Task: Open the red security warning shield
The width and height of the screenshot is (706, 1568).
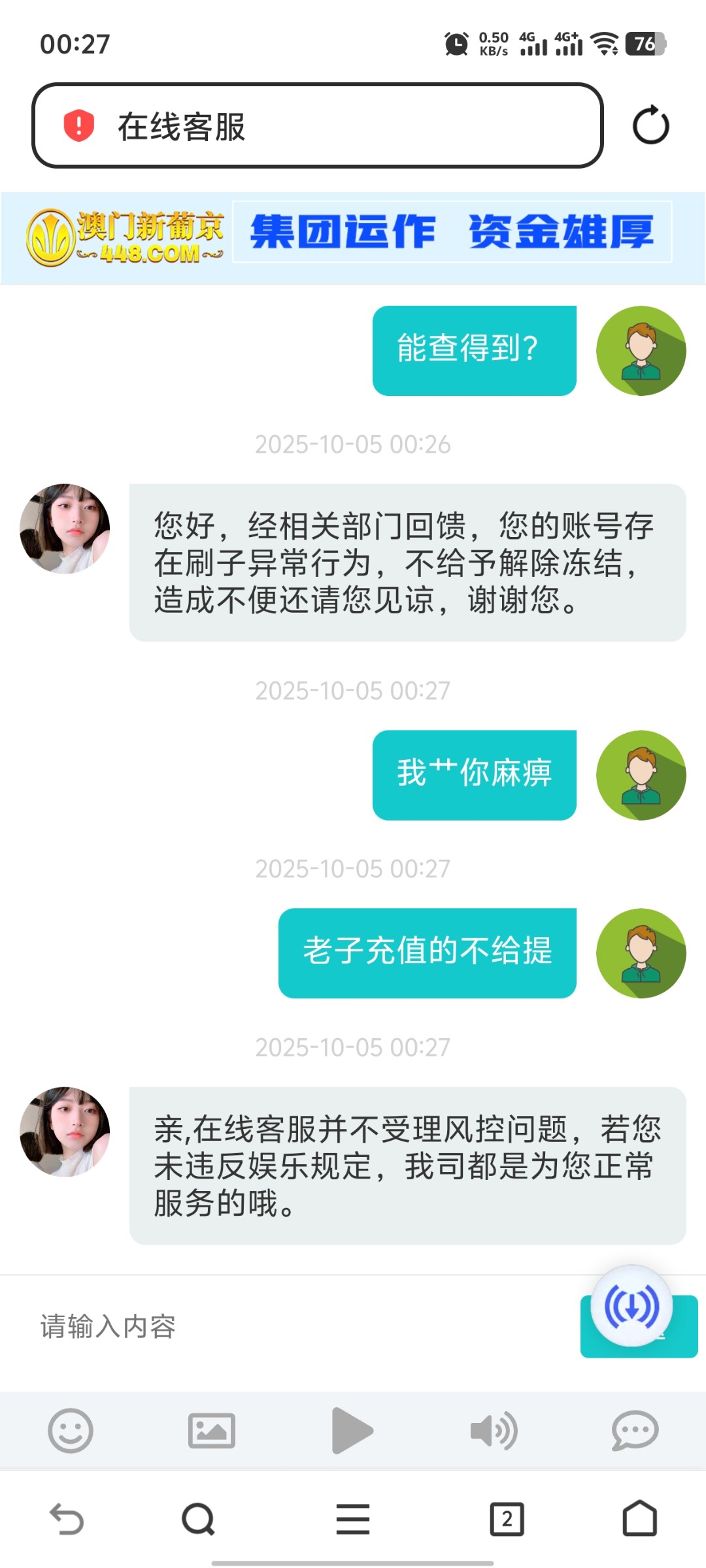Action: [x=78, y=125]
